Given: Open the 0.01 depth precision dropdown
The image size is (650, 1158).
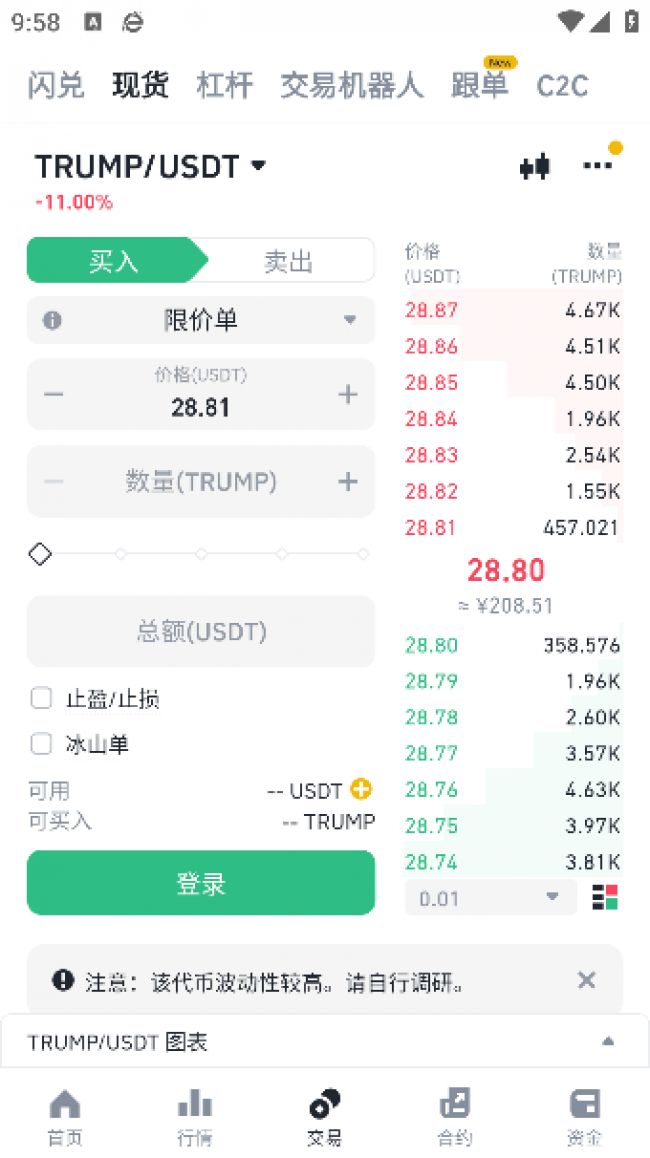Looking at the screenshot, I should coord(490,898).
